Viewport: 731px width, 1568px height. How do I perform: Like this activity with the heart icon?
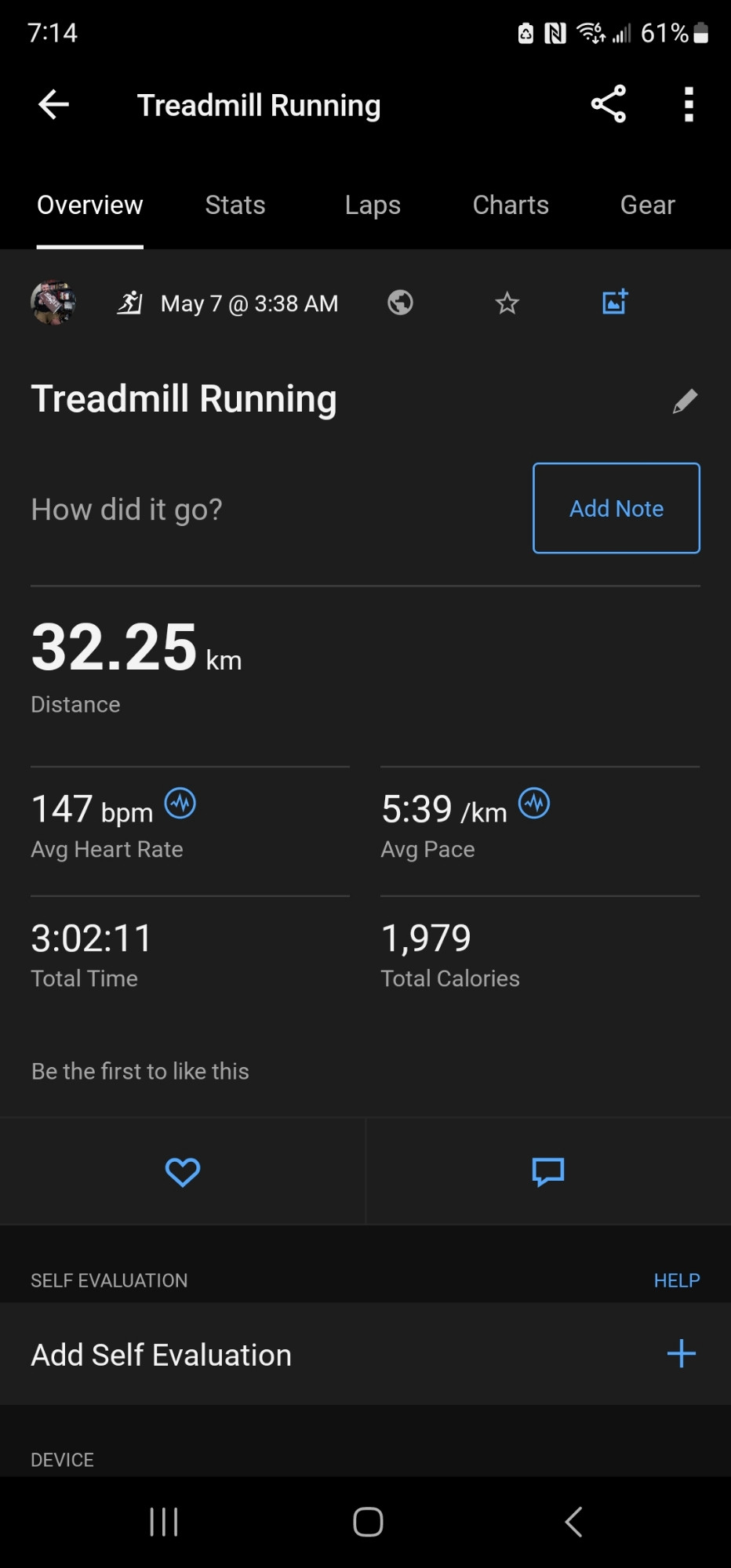click(183, 1172)
